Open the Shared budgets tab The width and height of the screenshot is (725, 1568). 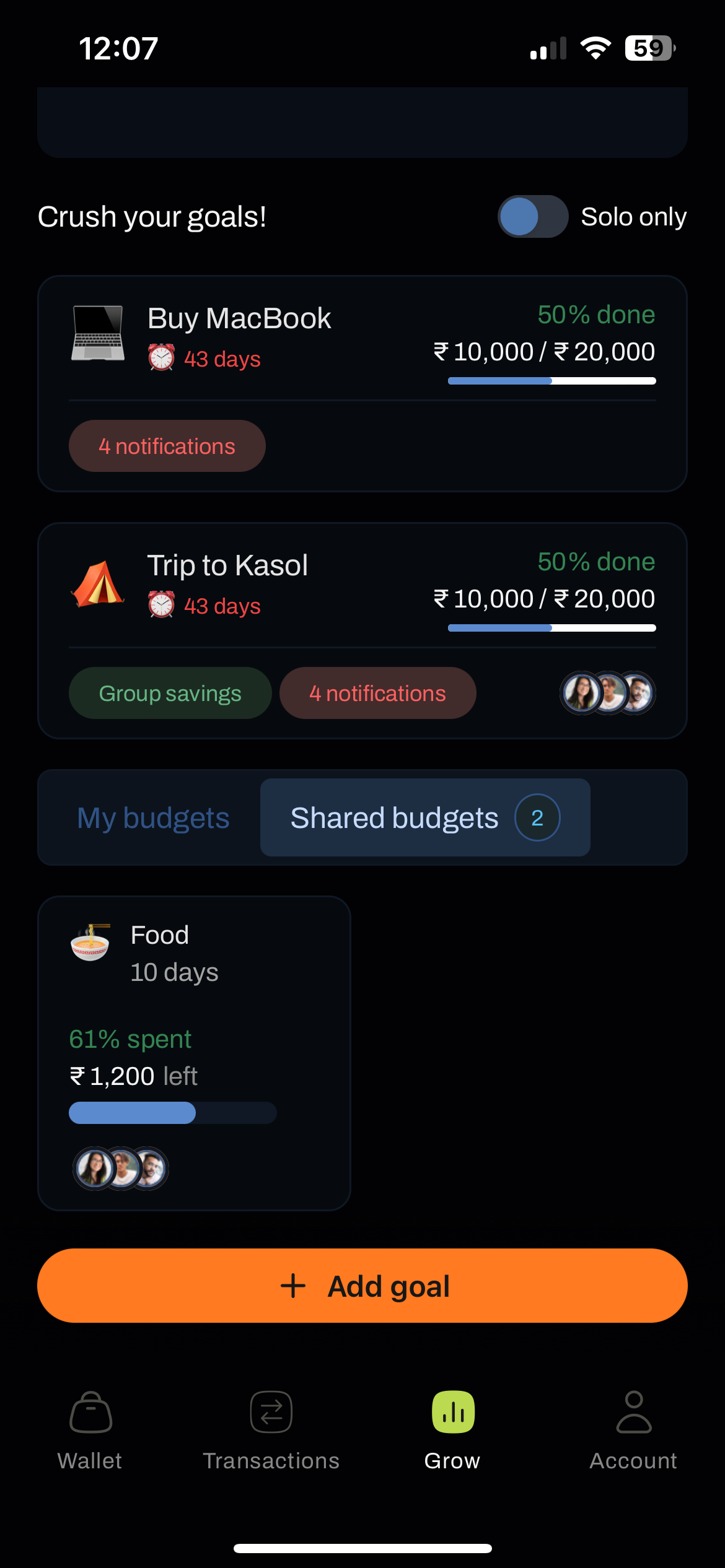click(x=395, y=817)
